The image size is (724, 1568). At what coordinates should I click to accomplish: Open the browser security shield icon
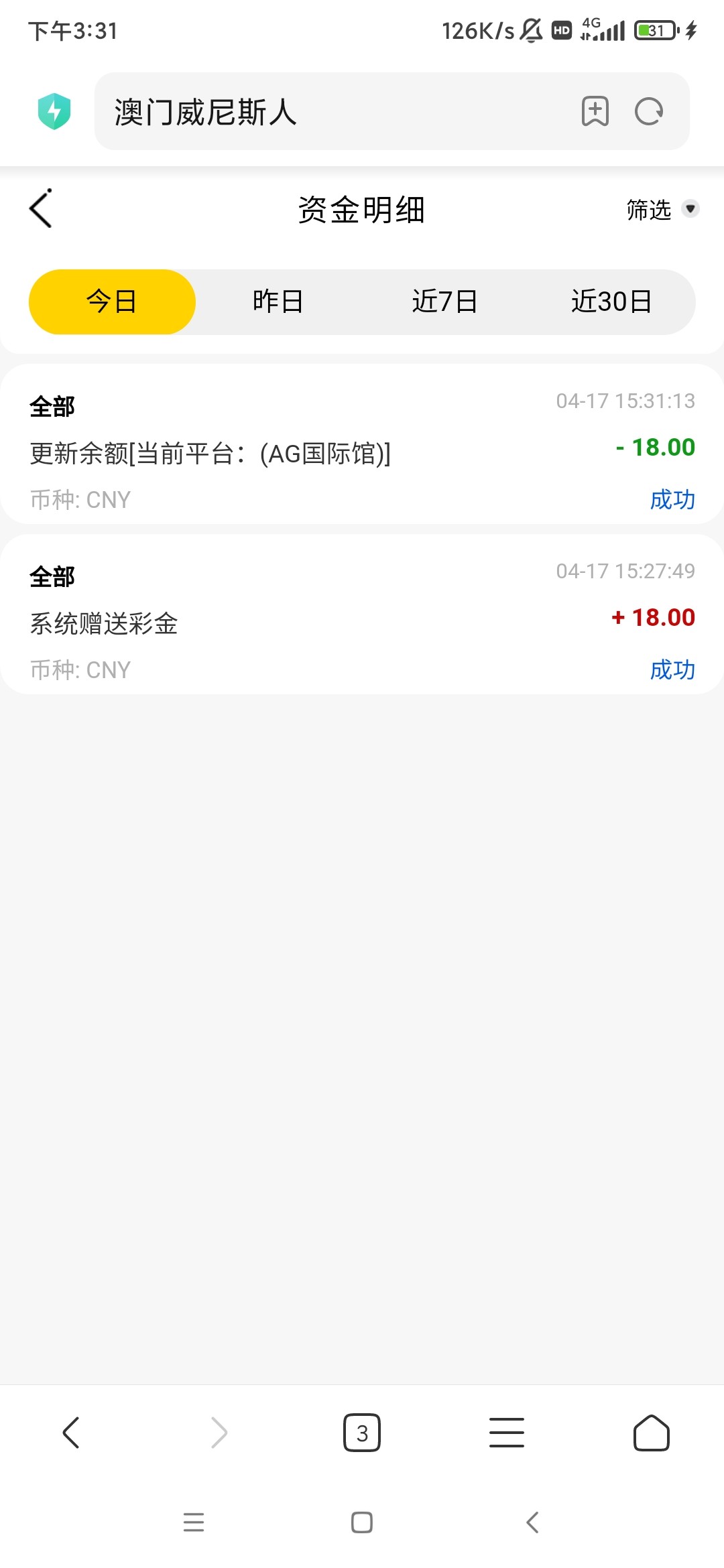click(54, 111)
